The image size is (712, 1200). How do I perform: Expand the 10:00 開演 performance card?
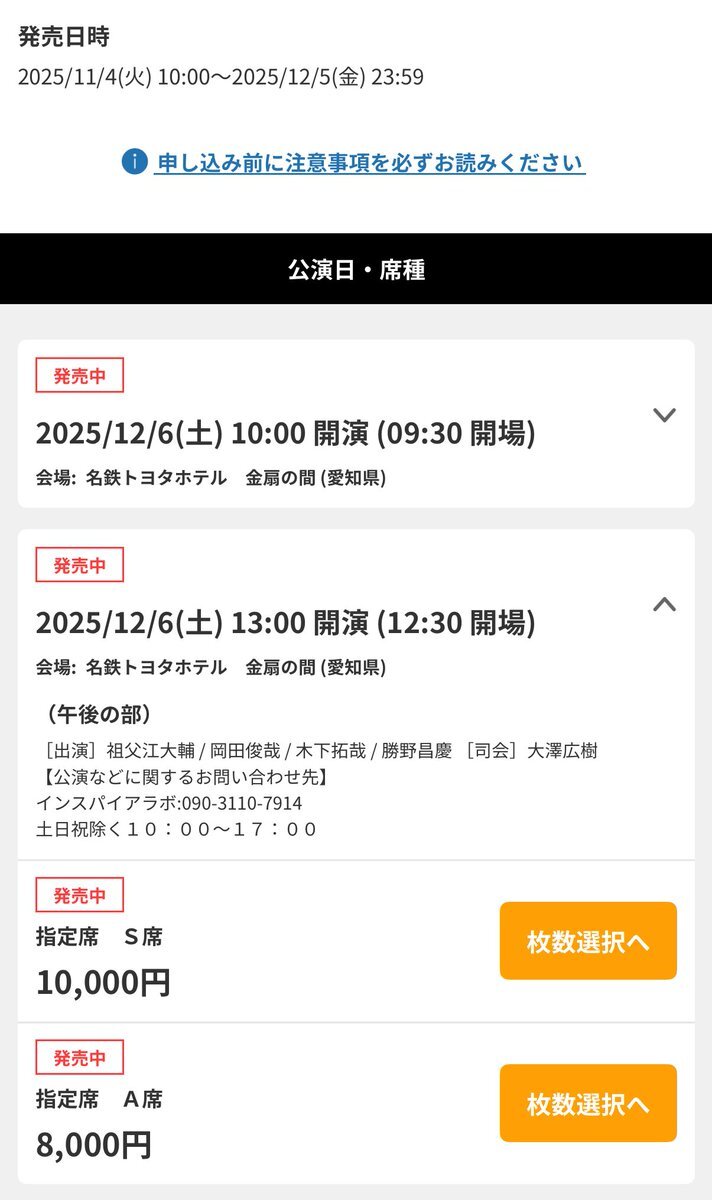coord(664,415)
